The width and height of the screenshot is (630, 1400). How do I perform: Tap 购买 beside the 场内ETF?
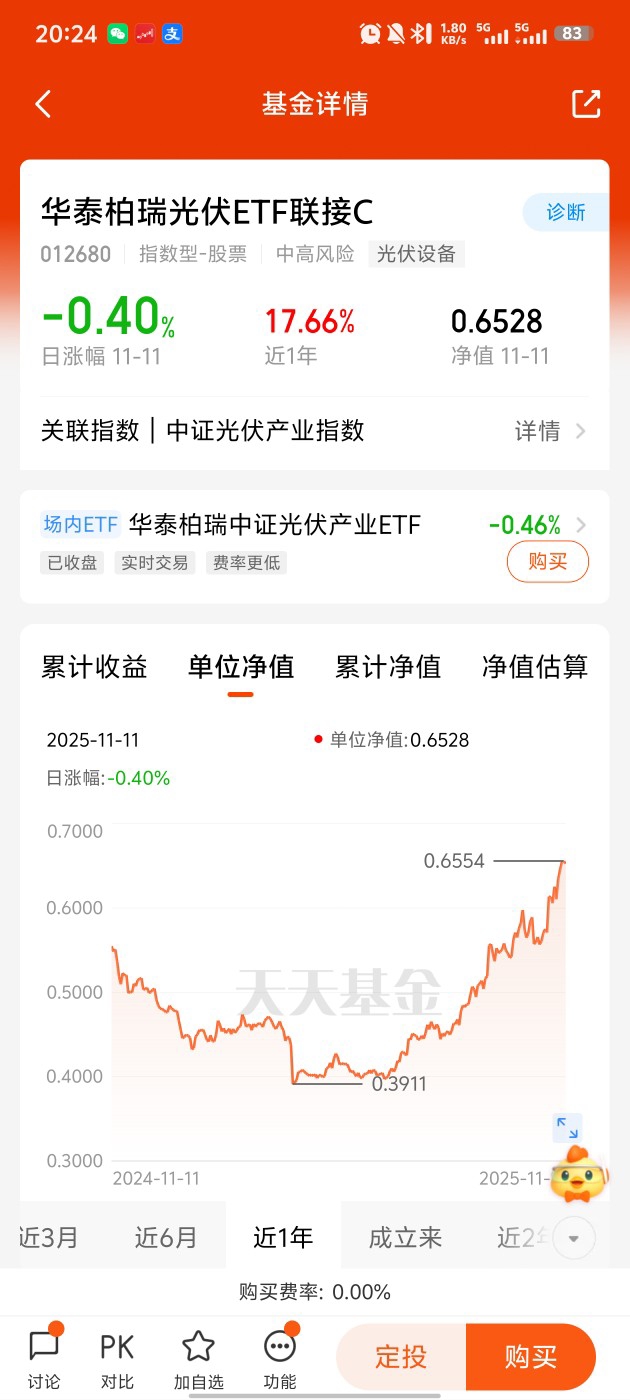coord(547,562)
